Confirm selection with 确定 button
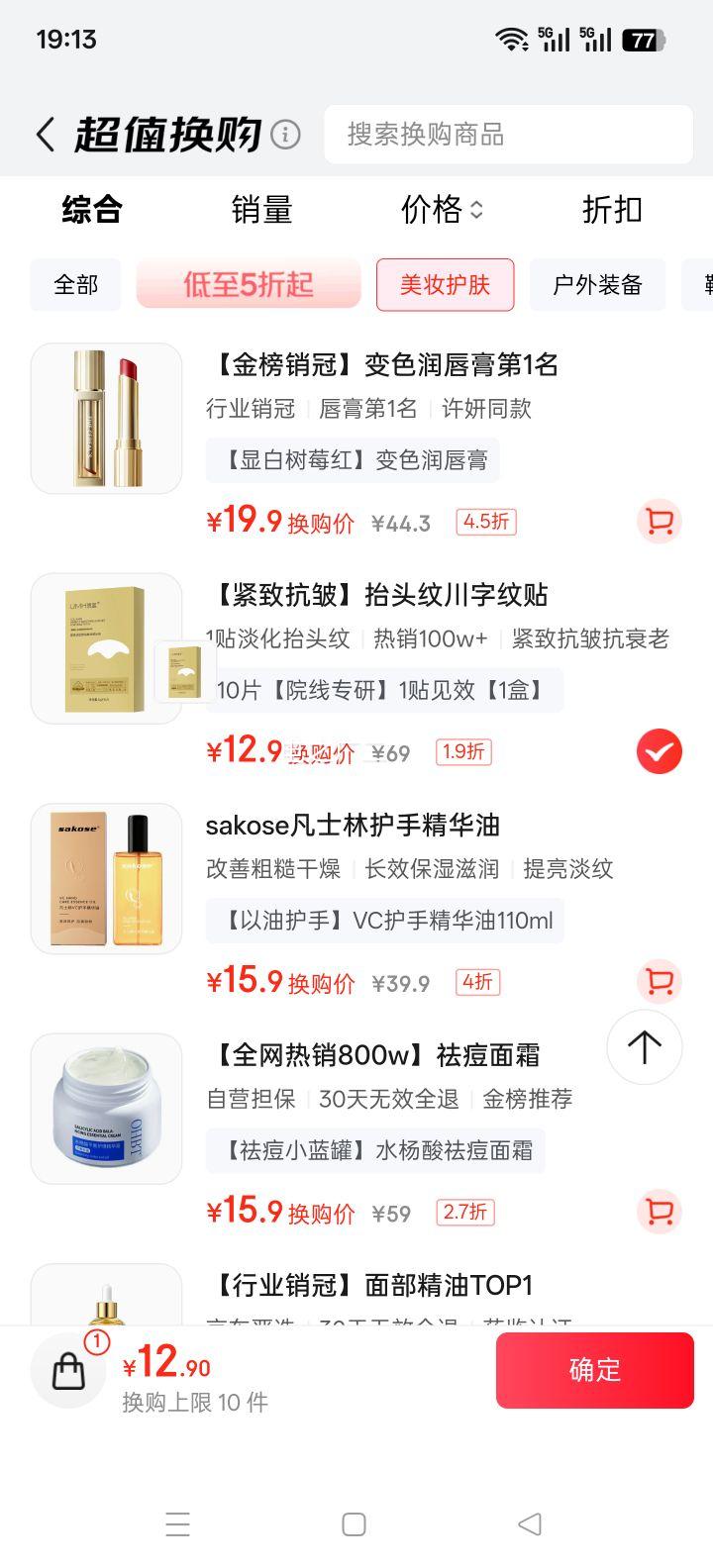 [x=594, y=1370]
